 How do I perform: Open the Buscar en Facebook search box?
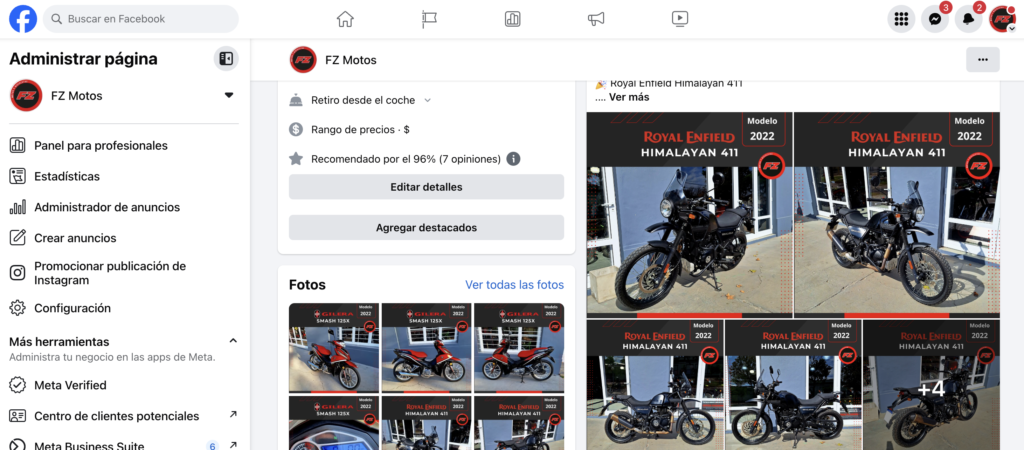pyautogui.click(x=140, y=19)
